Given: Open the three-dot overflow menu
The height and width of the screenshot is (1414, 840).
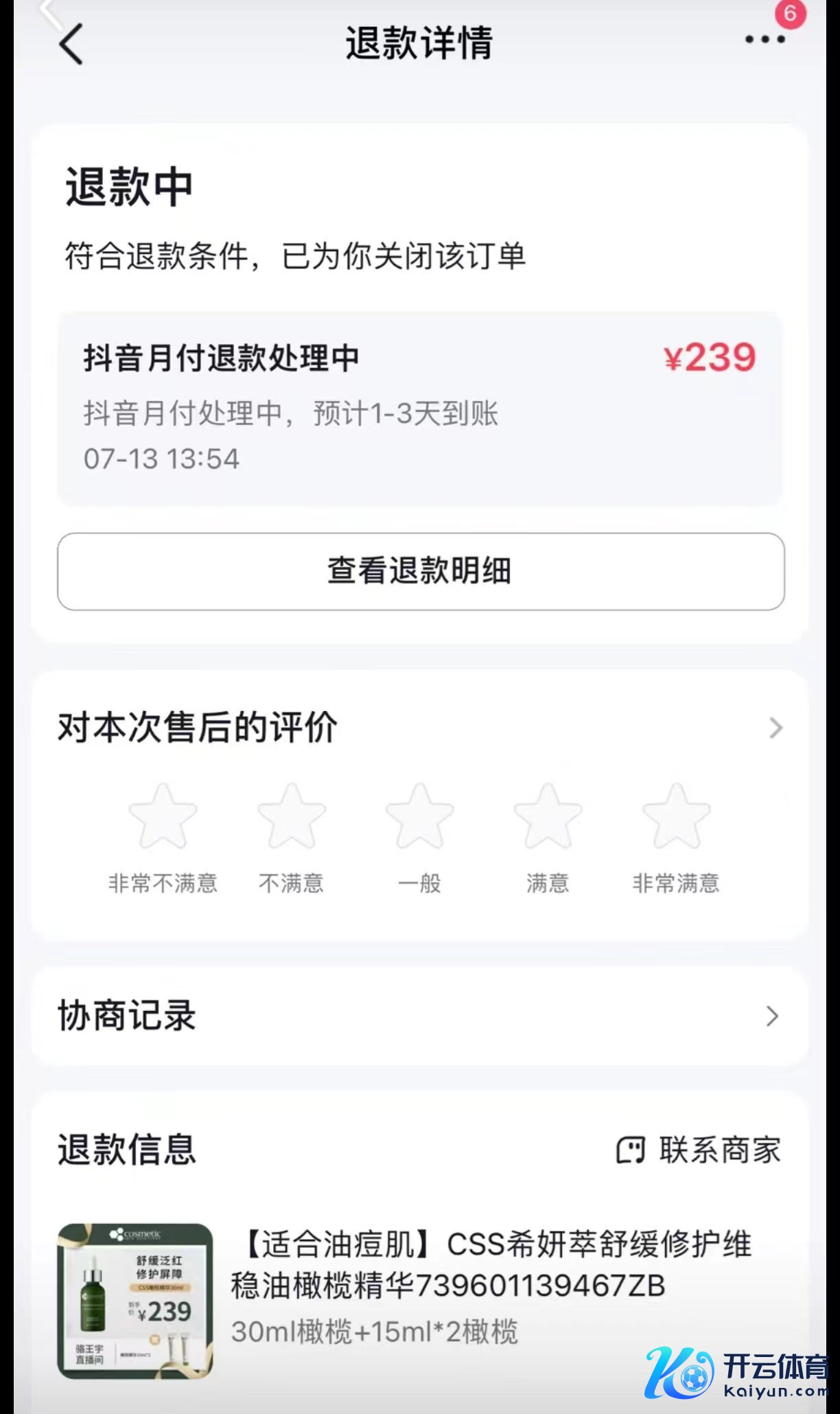Looking at the screenshot, I should tap(765, 40).
